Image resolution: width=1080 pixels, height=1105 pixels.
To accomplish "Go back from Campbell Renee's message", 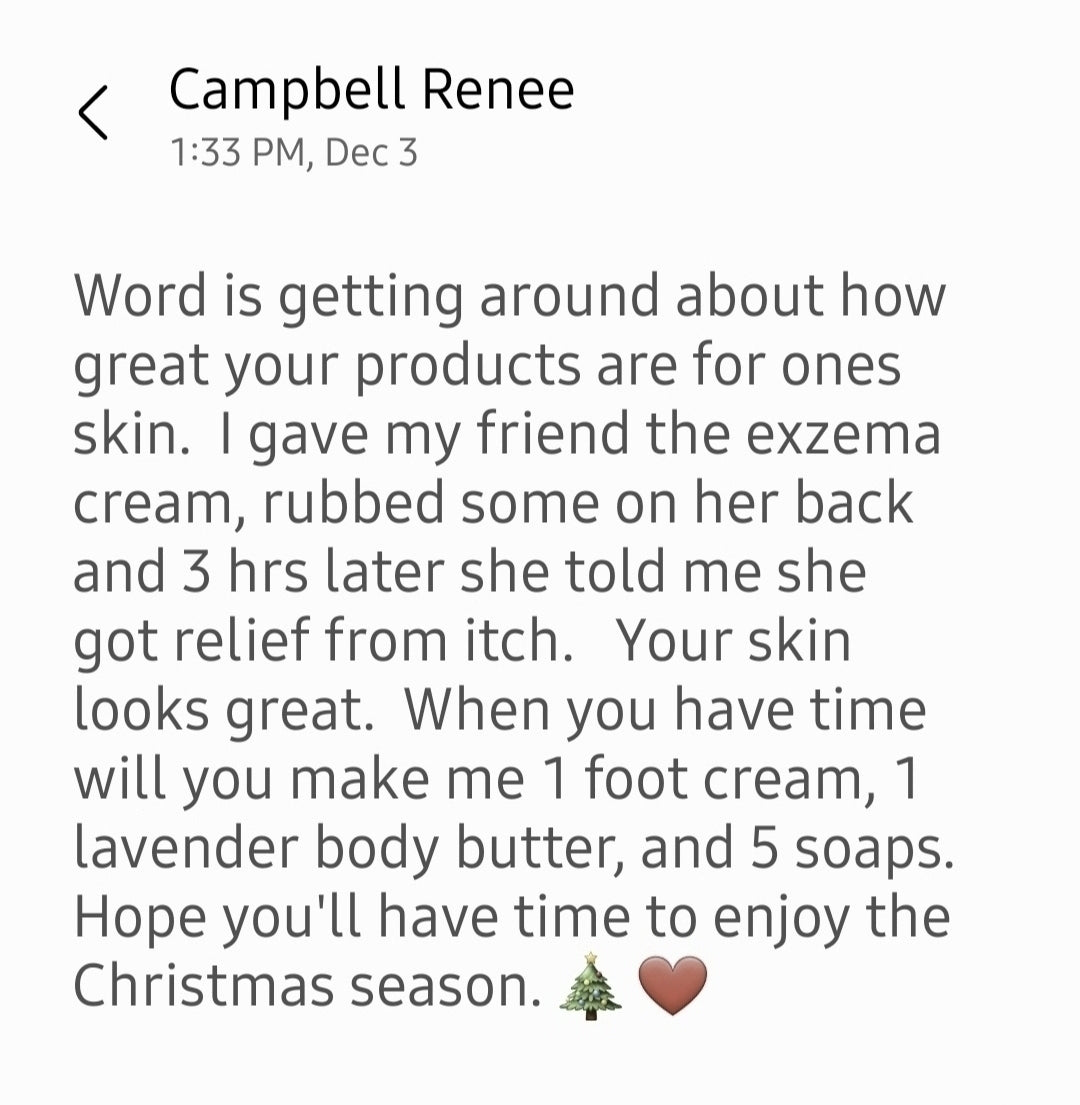I will click(93, 112).
